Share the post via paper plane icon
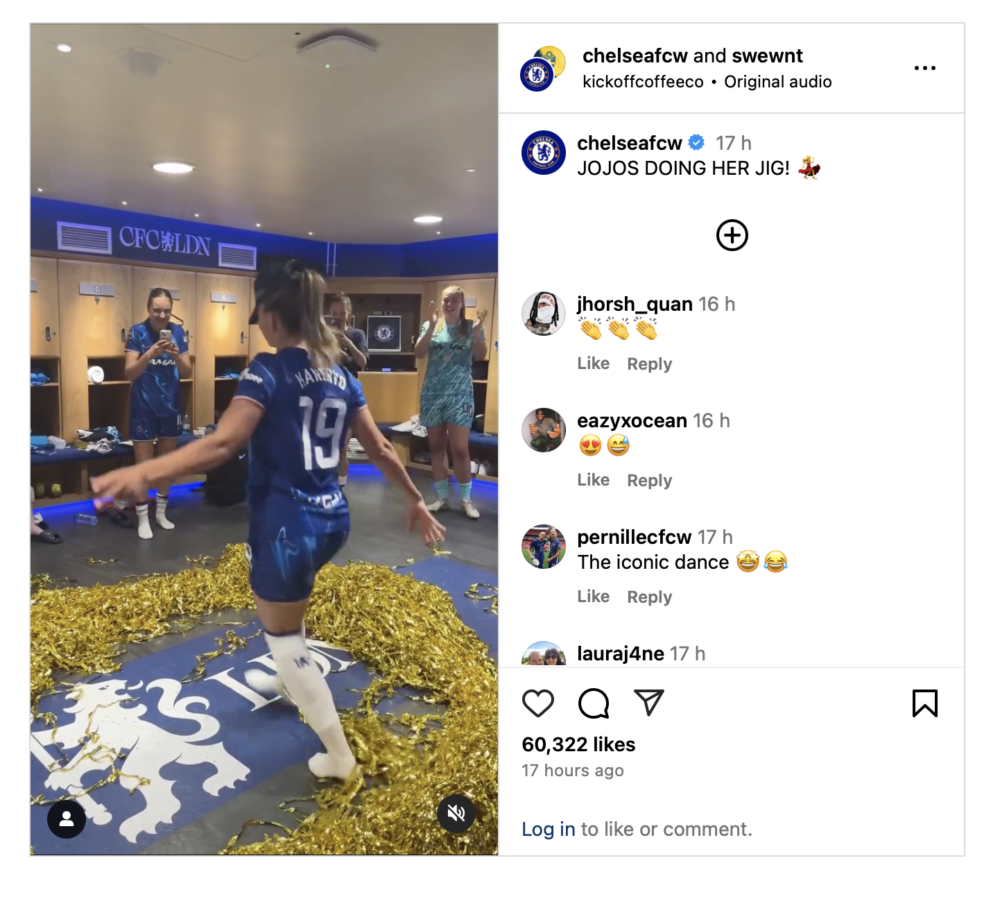Screen dimensions: 1000x899 649,702
